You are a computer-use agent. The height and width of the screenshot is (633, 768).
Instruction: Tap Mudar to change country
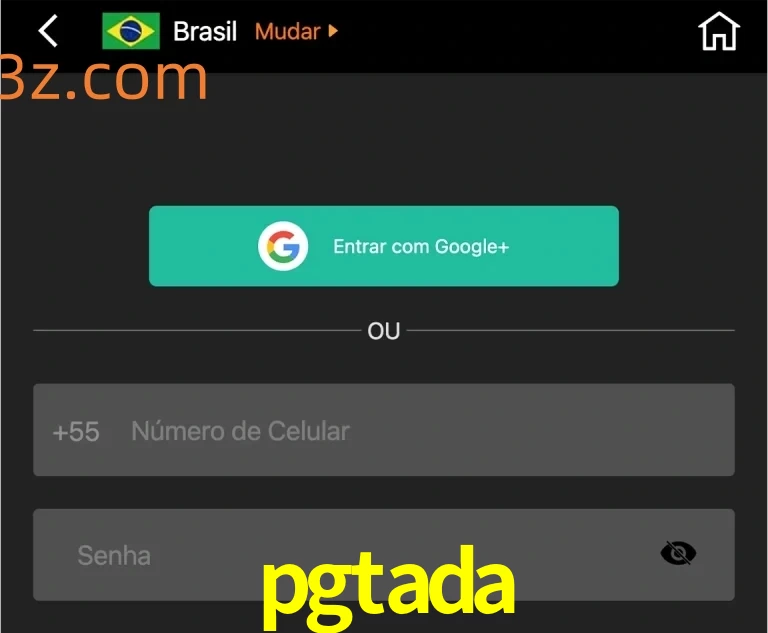coord(296,31)
